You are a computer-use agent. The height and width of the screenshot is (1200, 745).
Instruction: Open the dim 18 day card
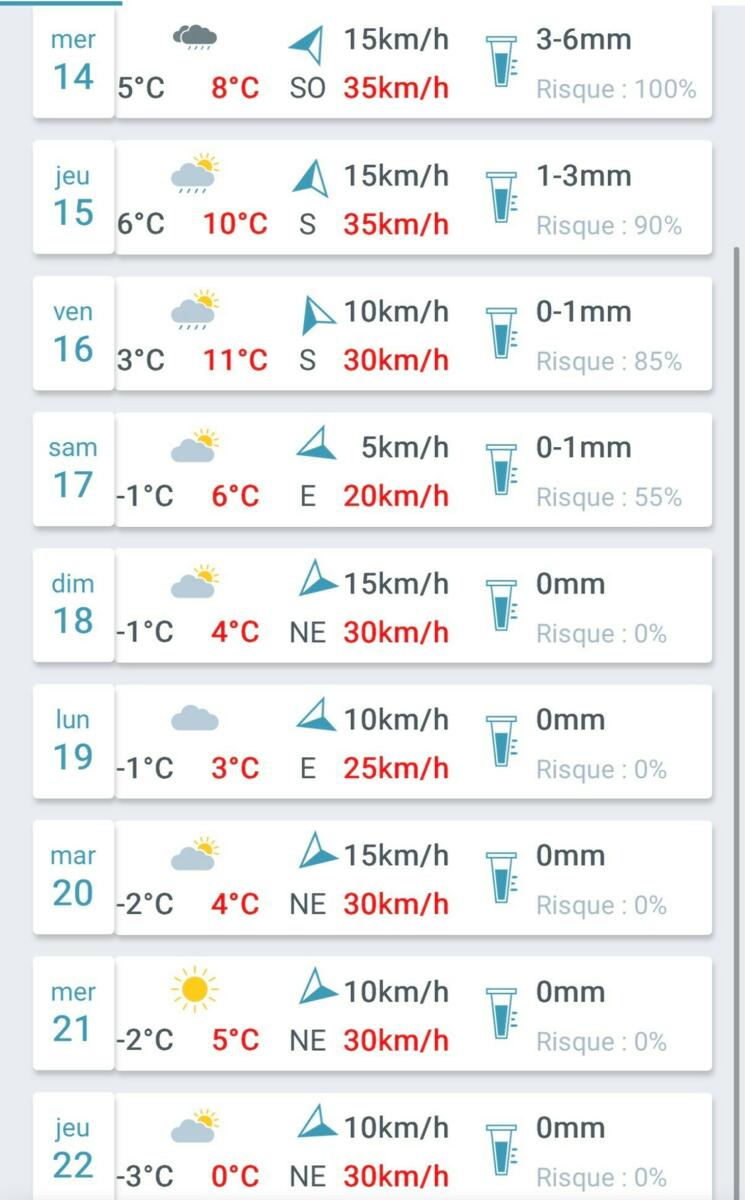point(372,606)
